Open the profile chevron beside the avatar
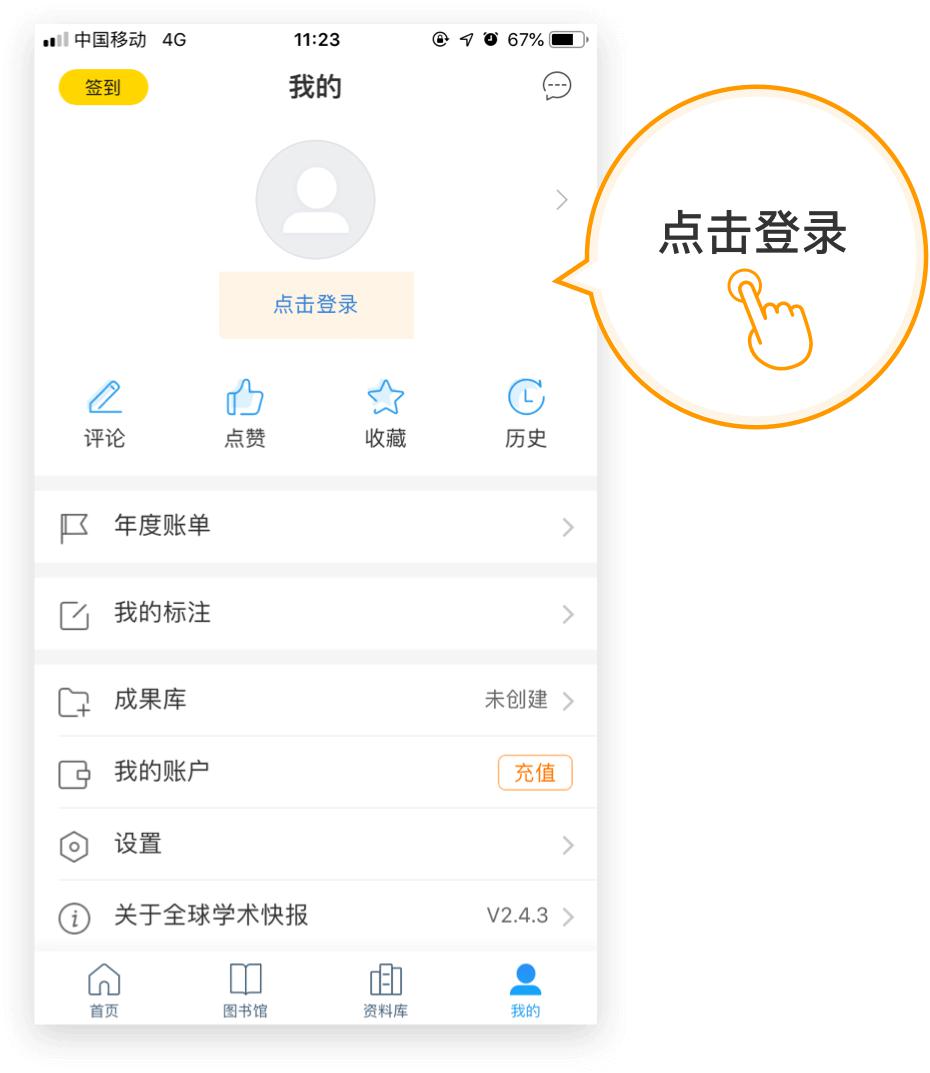Screen dimensions: 930x1073 [561, 200]
